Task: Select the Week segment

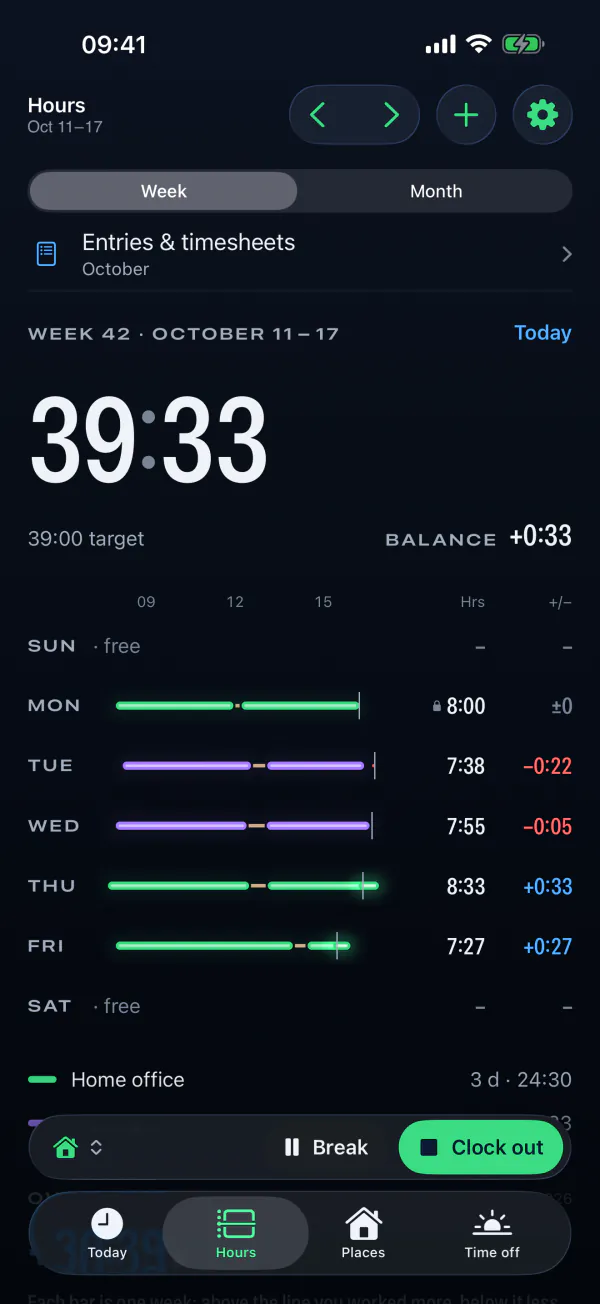Action: [x=163, y=191]
